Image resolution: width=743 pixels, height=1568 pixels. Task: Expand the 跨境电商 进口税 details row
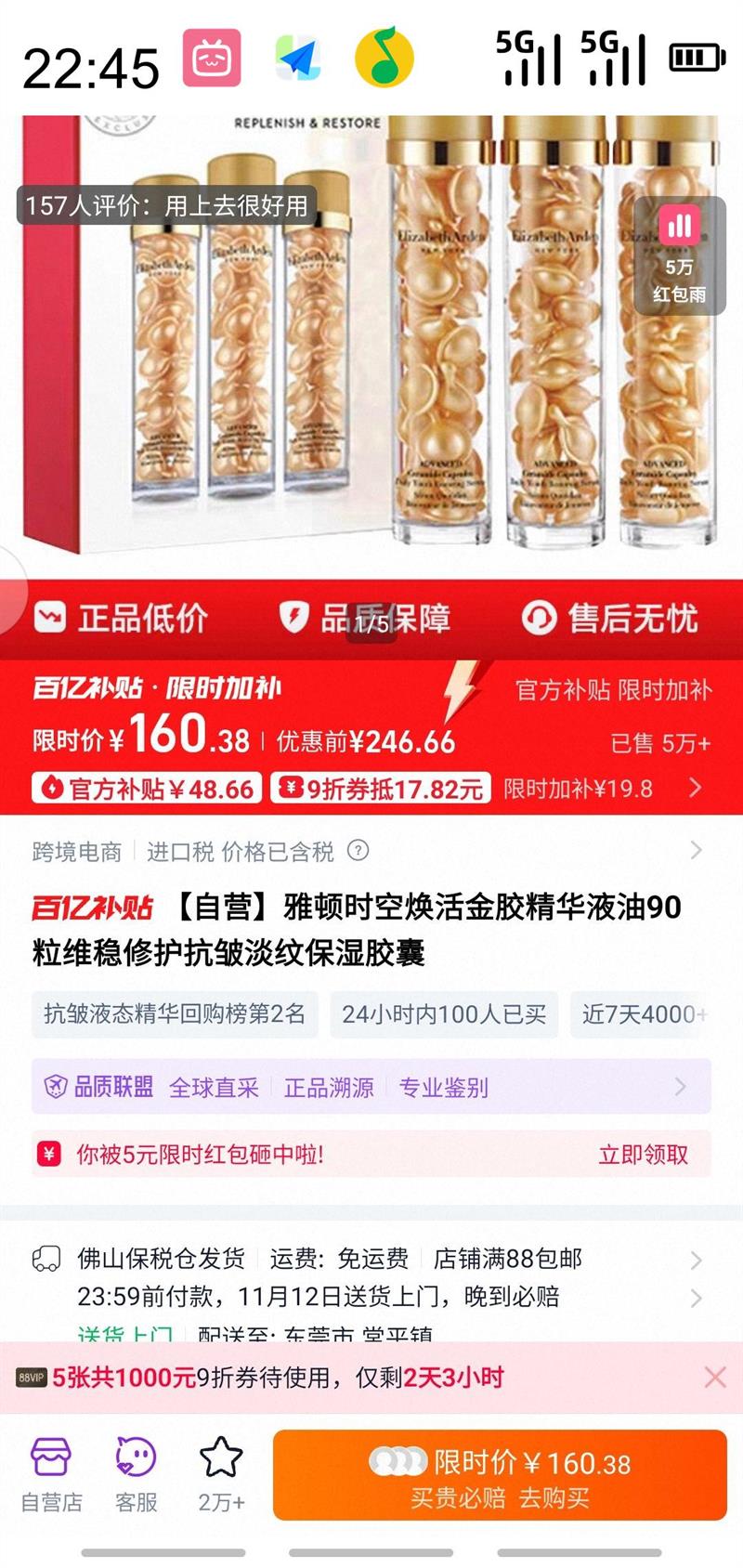point(695,849)
